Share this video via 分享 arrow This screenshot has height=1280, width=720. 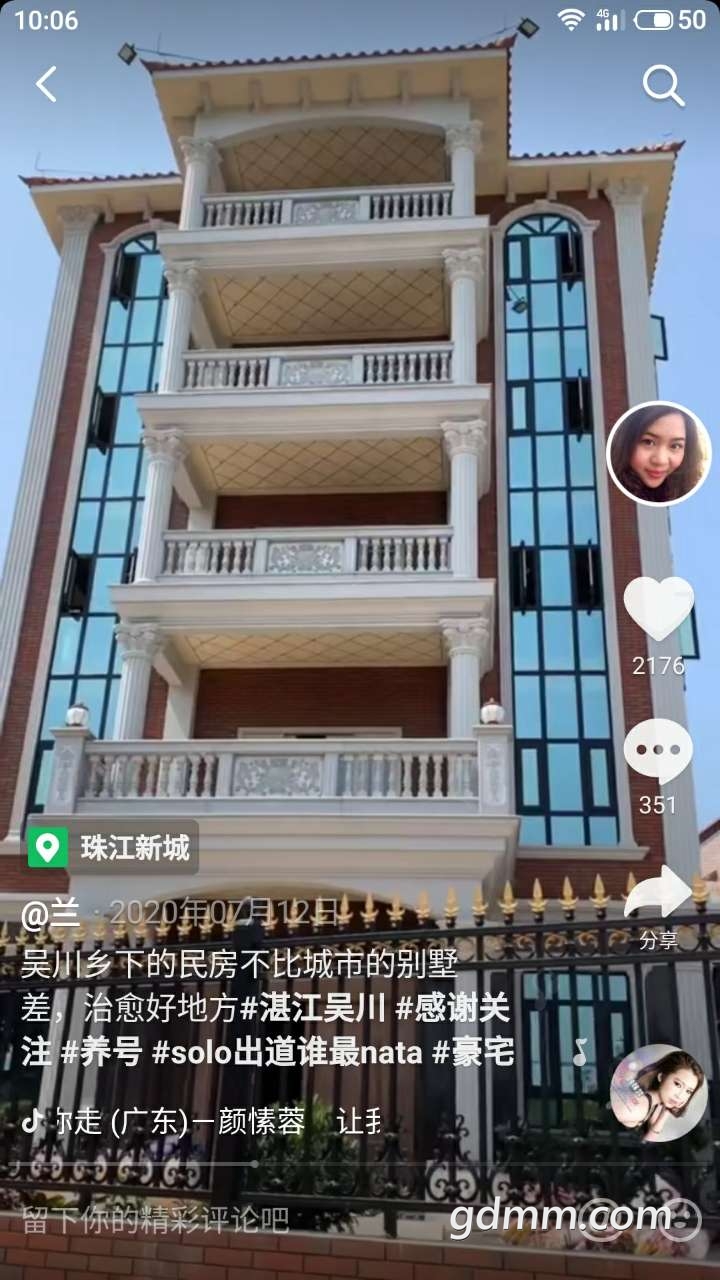(658, 895)
